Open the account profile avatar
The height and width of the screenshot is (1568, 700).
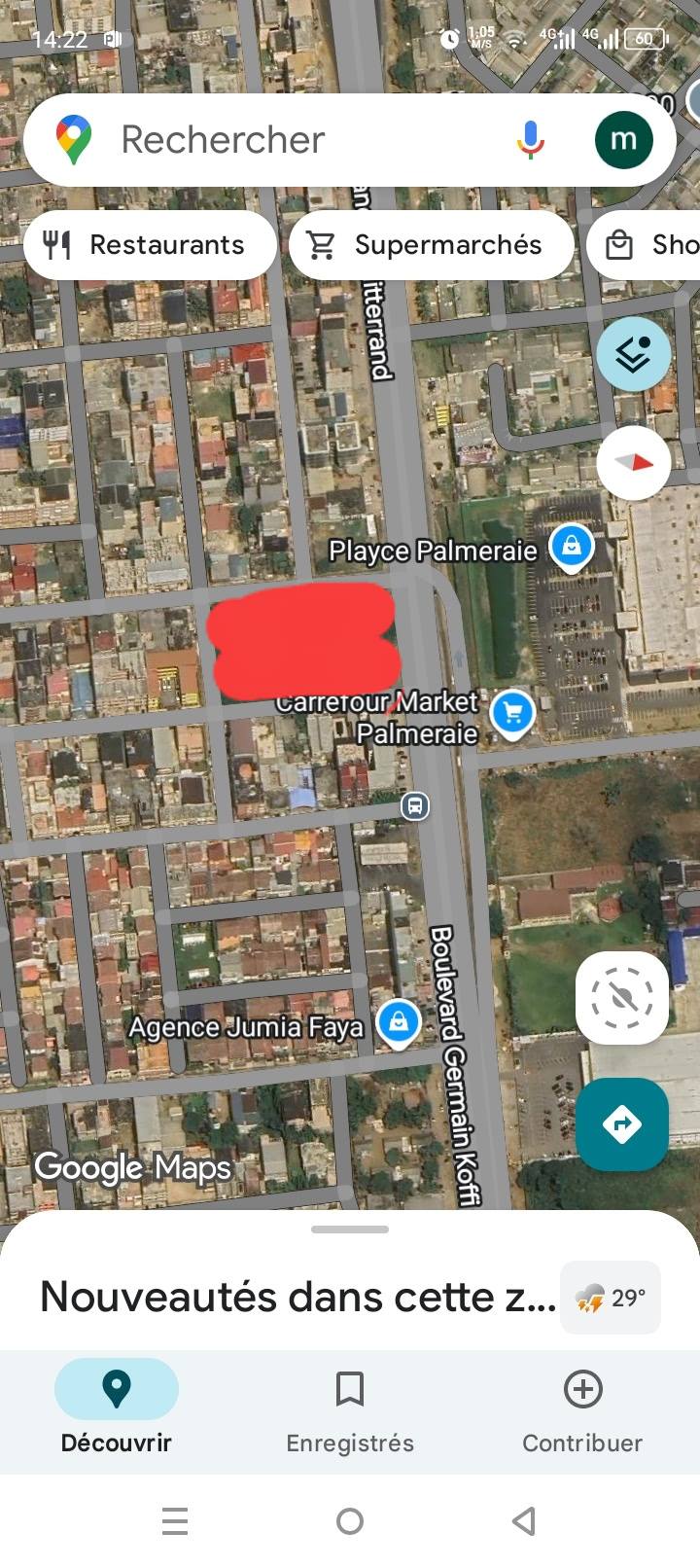(623, 140)
